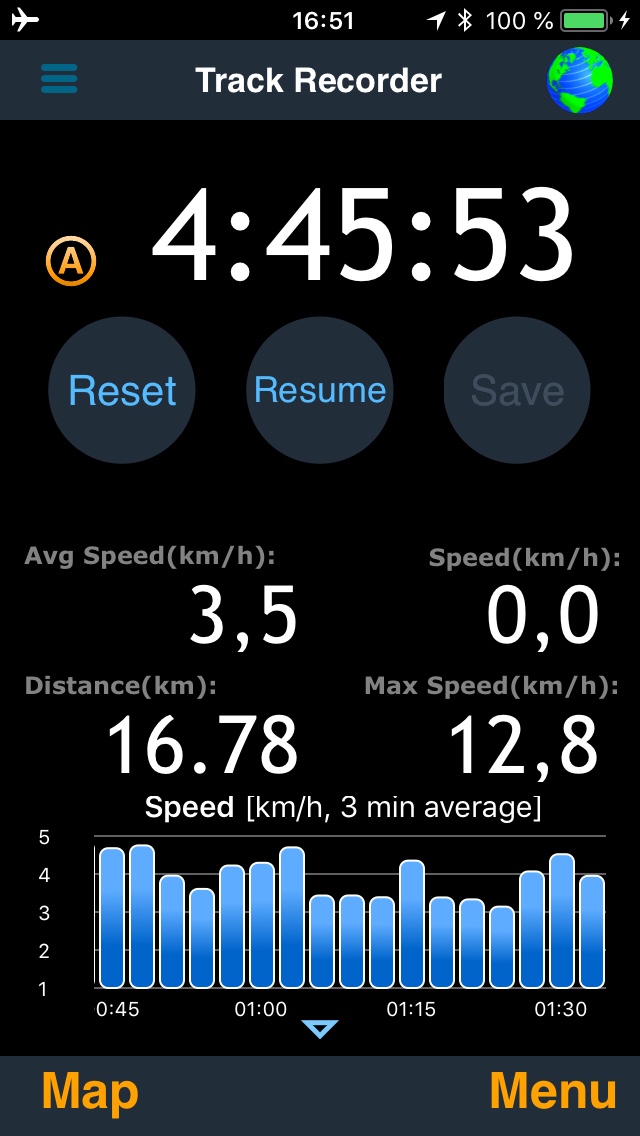Expand the panel with the down arrow
This screenshot has width=640, height=1136.
tap(320, 1029)
